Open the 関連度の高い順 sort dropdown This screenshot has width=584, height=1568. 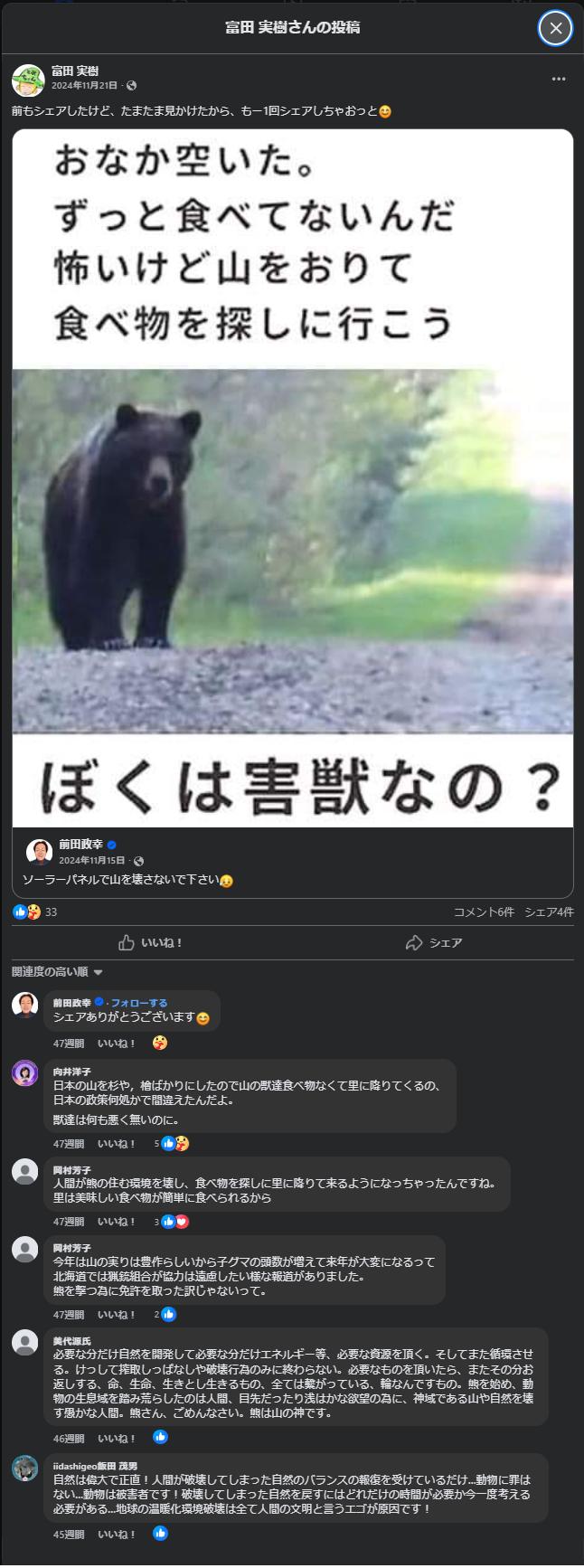(x=58, y=972)
